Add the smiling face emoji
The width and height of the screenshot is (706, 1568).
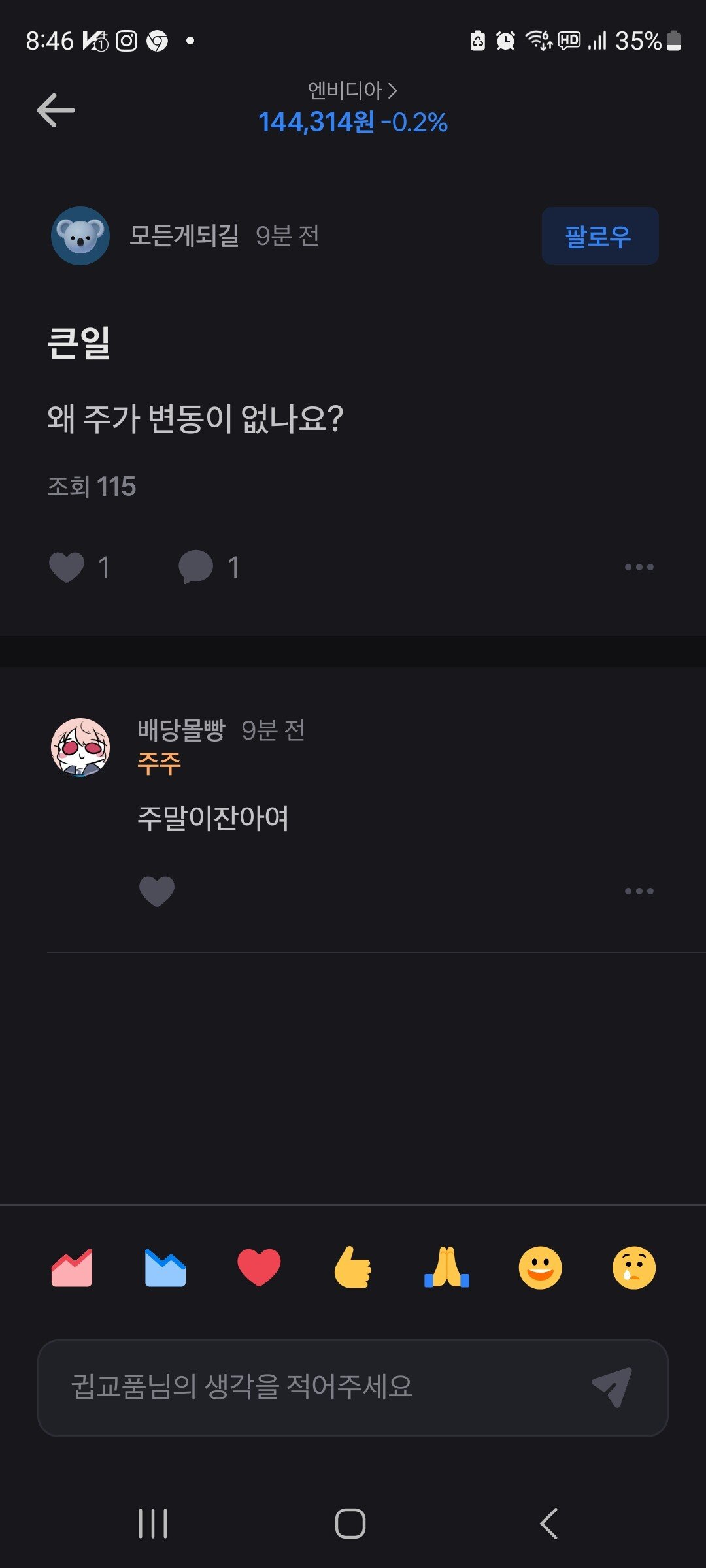tap(540, 1268)
